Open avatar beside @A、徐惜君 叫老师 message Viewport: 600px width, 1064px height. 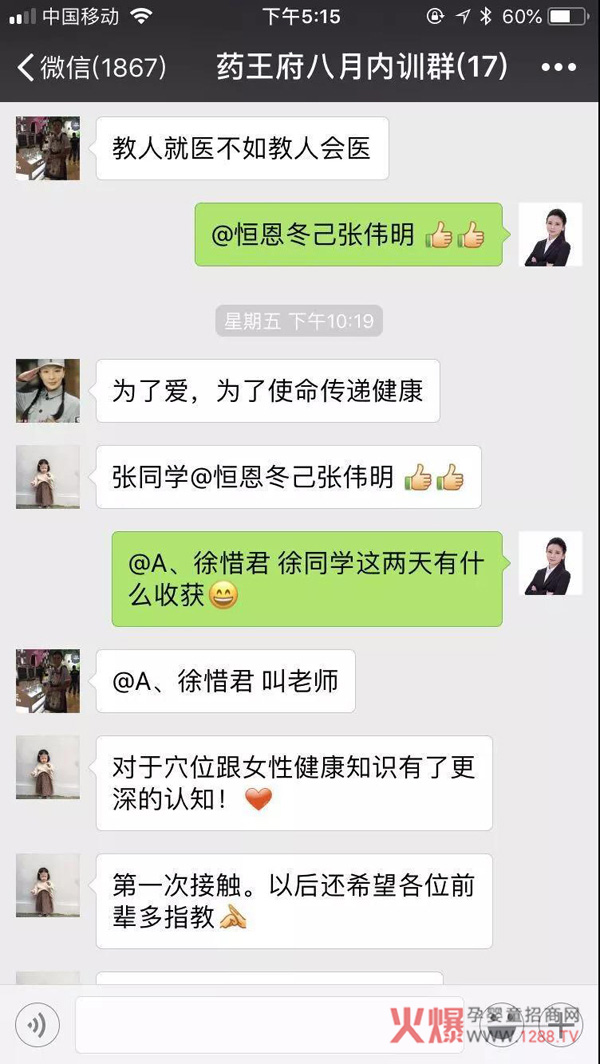pos(48,681)
